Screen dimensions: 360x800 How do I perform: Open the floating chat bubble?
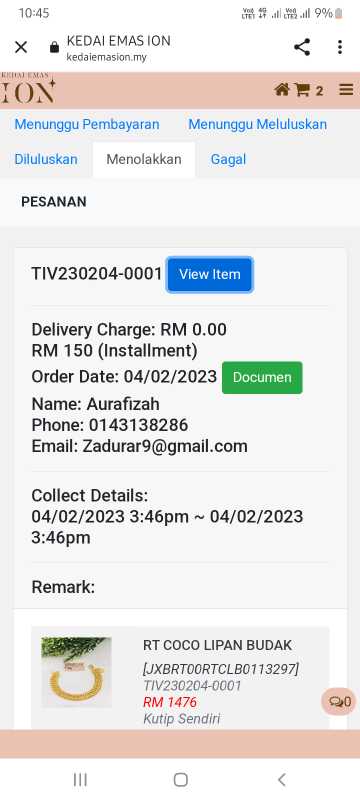point(340,702)
